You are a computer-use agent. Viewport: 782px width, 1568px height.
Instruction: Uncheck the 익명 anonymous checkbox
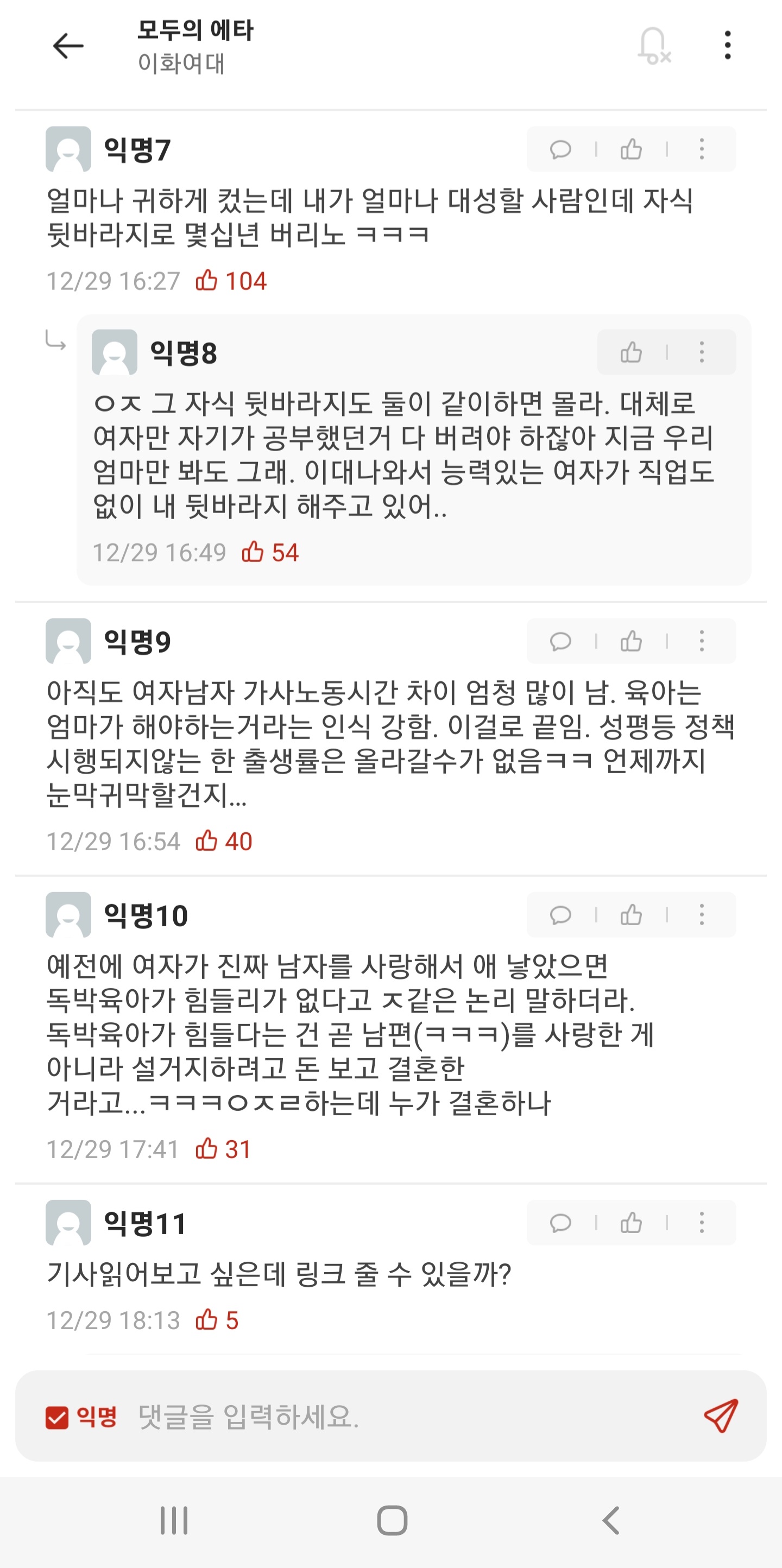[x=57, y=1417]
